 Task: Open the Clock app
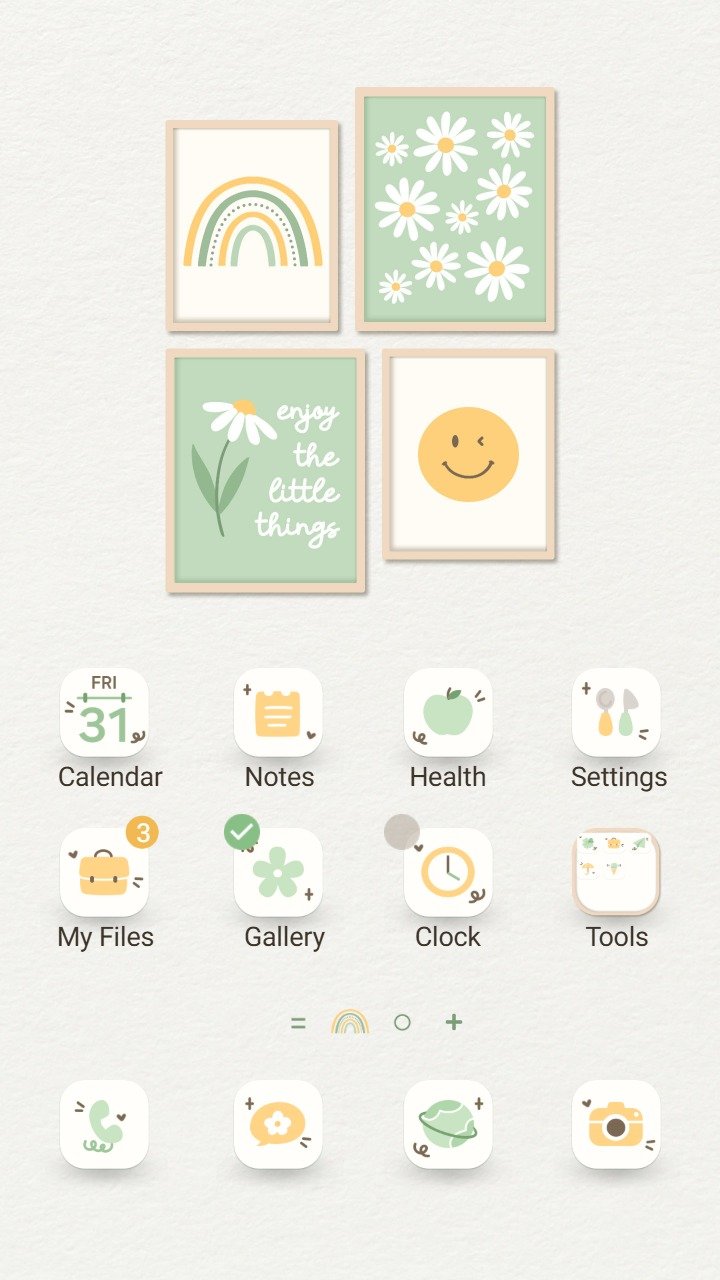pyautogui.click(x=448, y=872)
